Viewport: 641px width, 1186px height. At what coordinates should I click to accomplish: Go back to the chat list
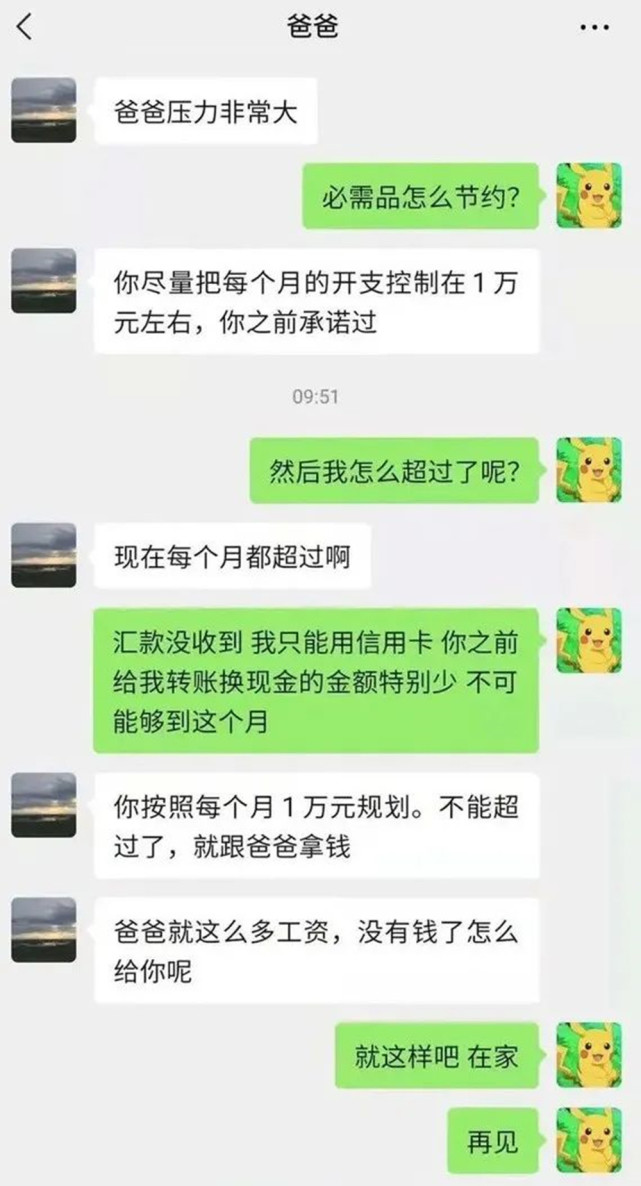(x=25, y=27)
